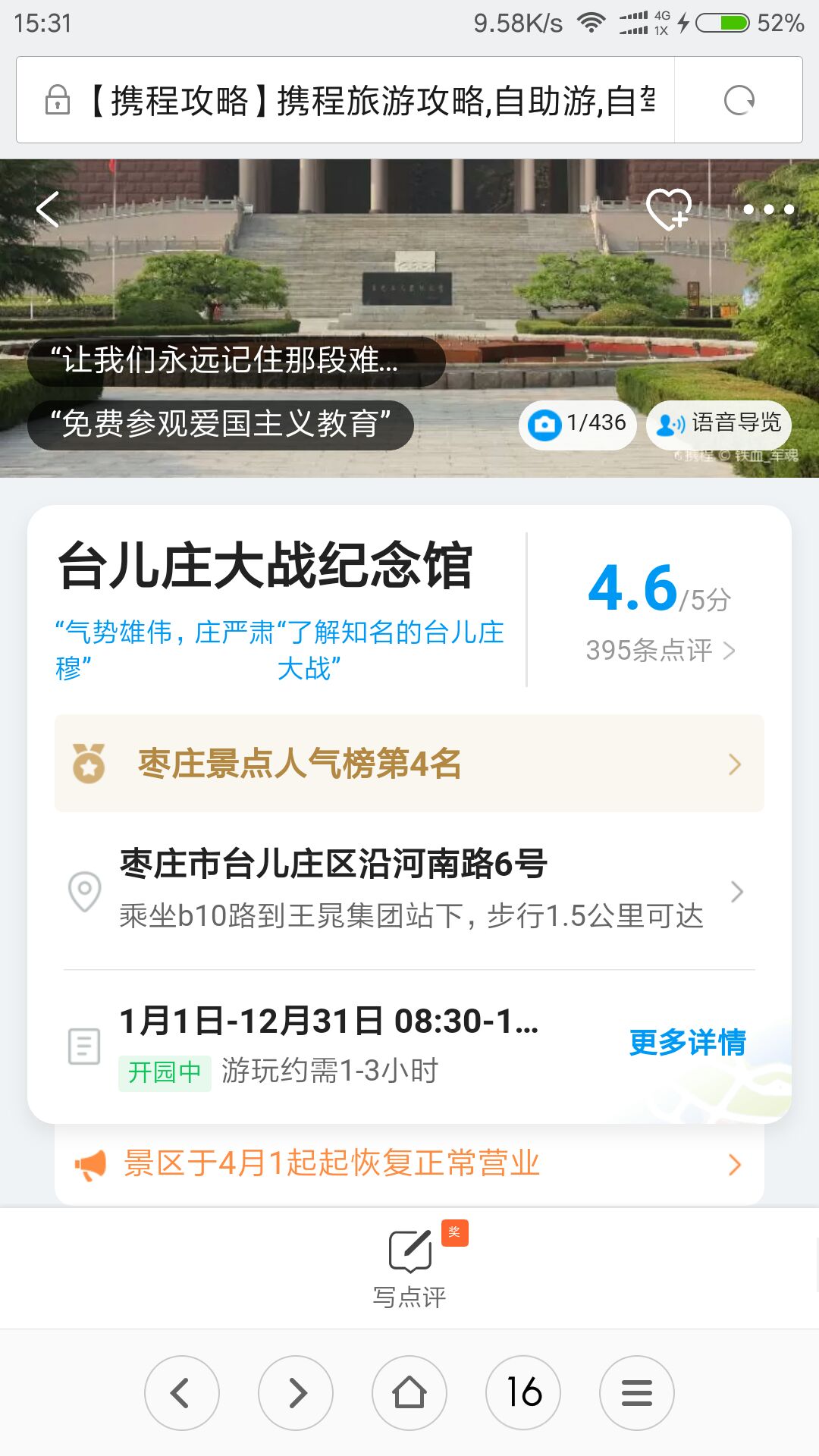Reload the page with the refresh icon

point(739,100)
